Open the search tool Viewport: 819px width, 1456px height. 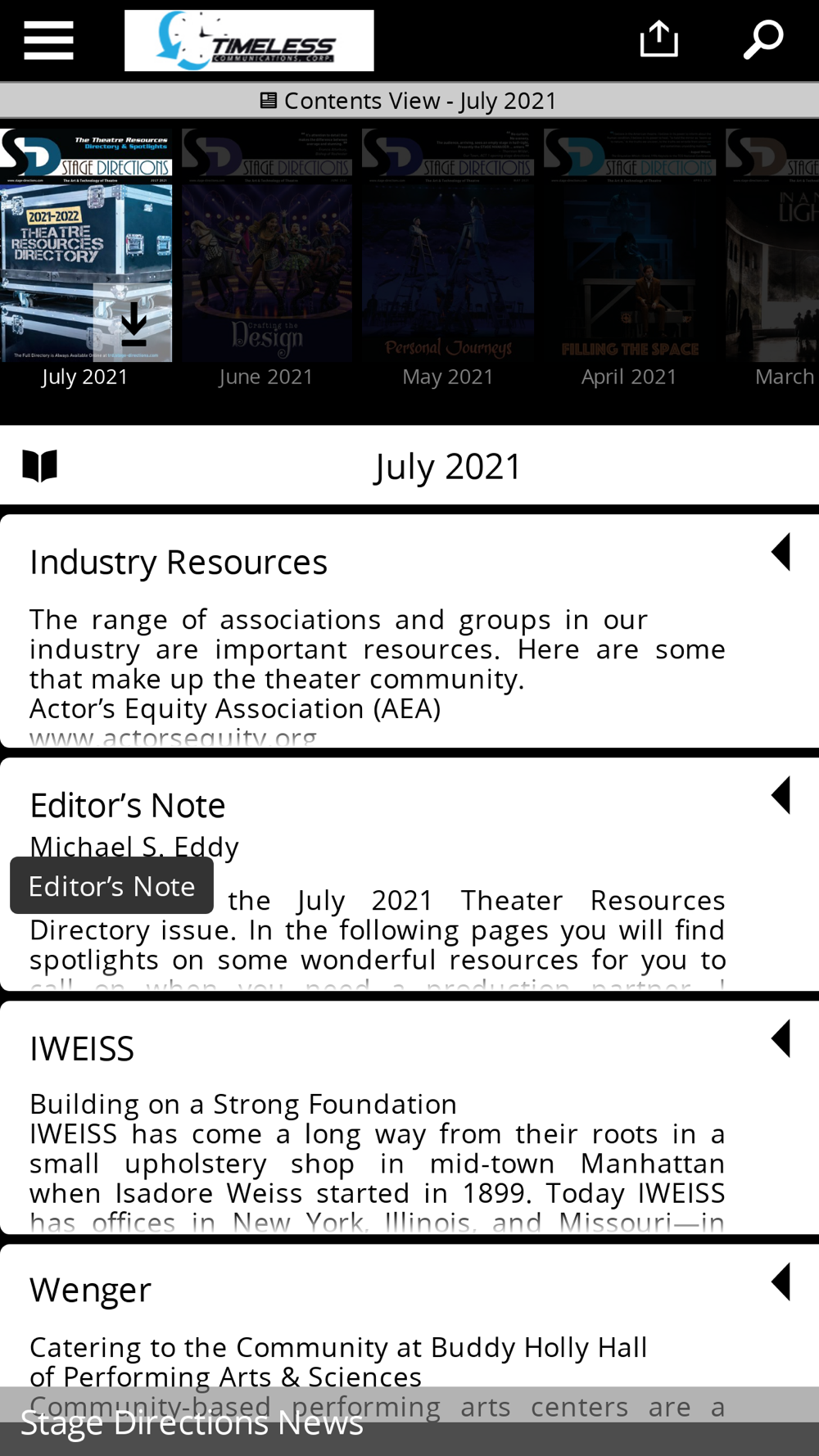pos(762,39)
